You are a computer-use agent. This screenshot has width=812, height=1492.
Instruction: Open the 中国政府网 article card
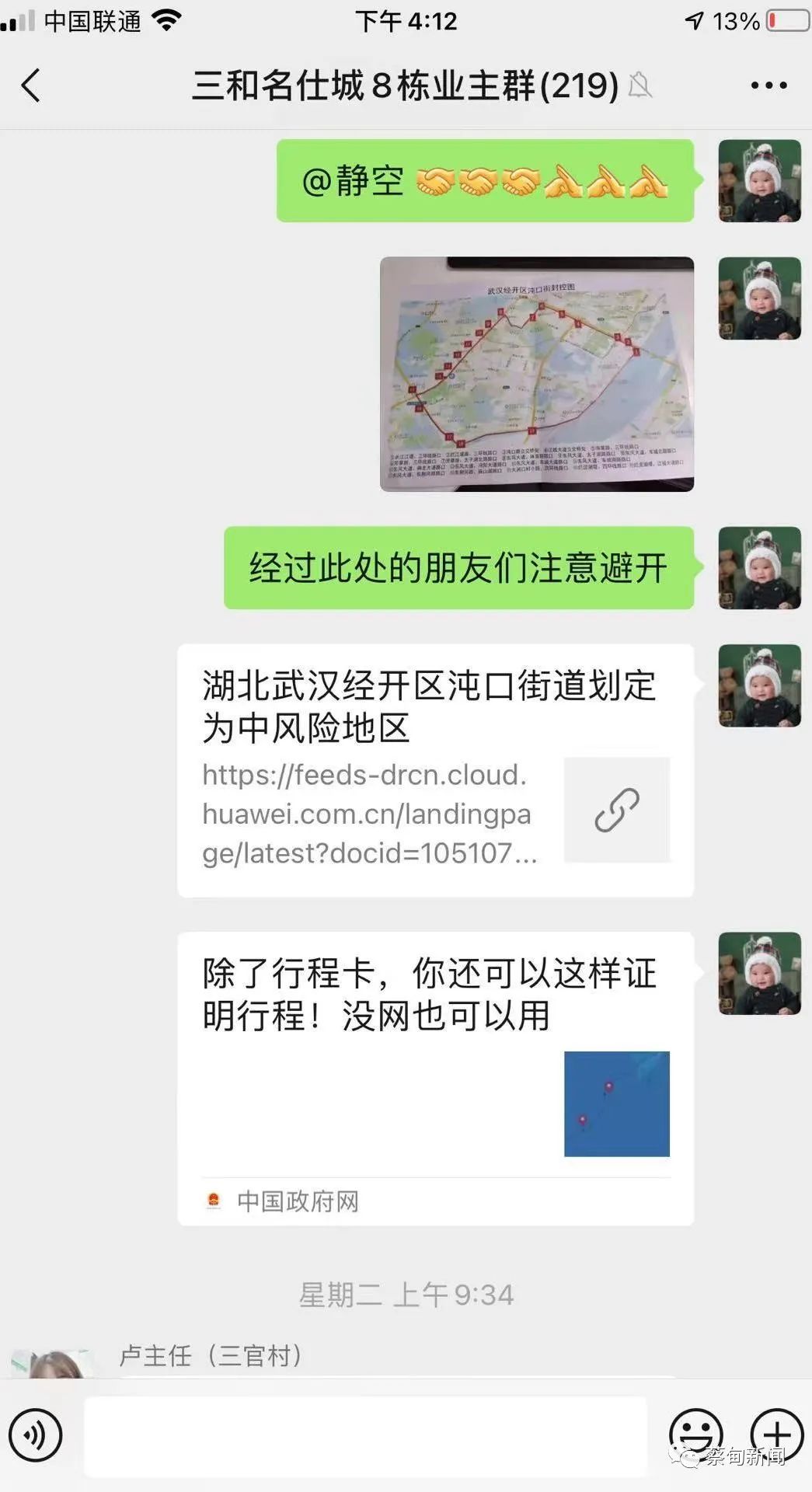click(x=435, y=1079)
